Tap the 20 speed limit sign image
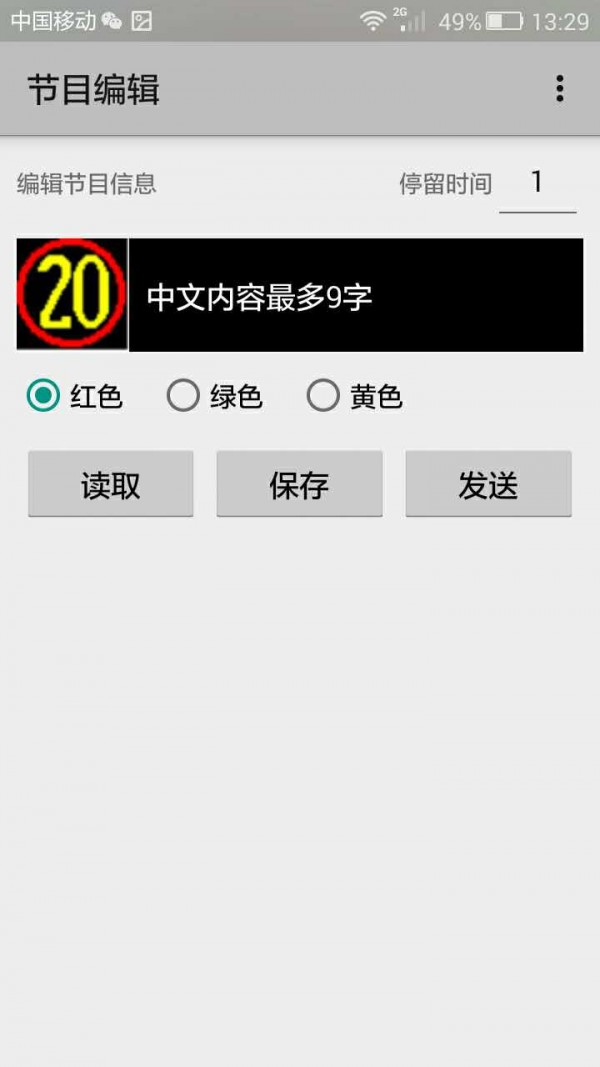The width and height of the screenshot is (600, 1067). pyautogui.click(x=72, y=294)
